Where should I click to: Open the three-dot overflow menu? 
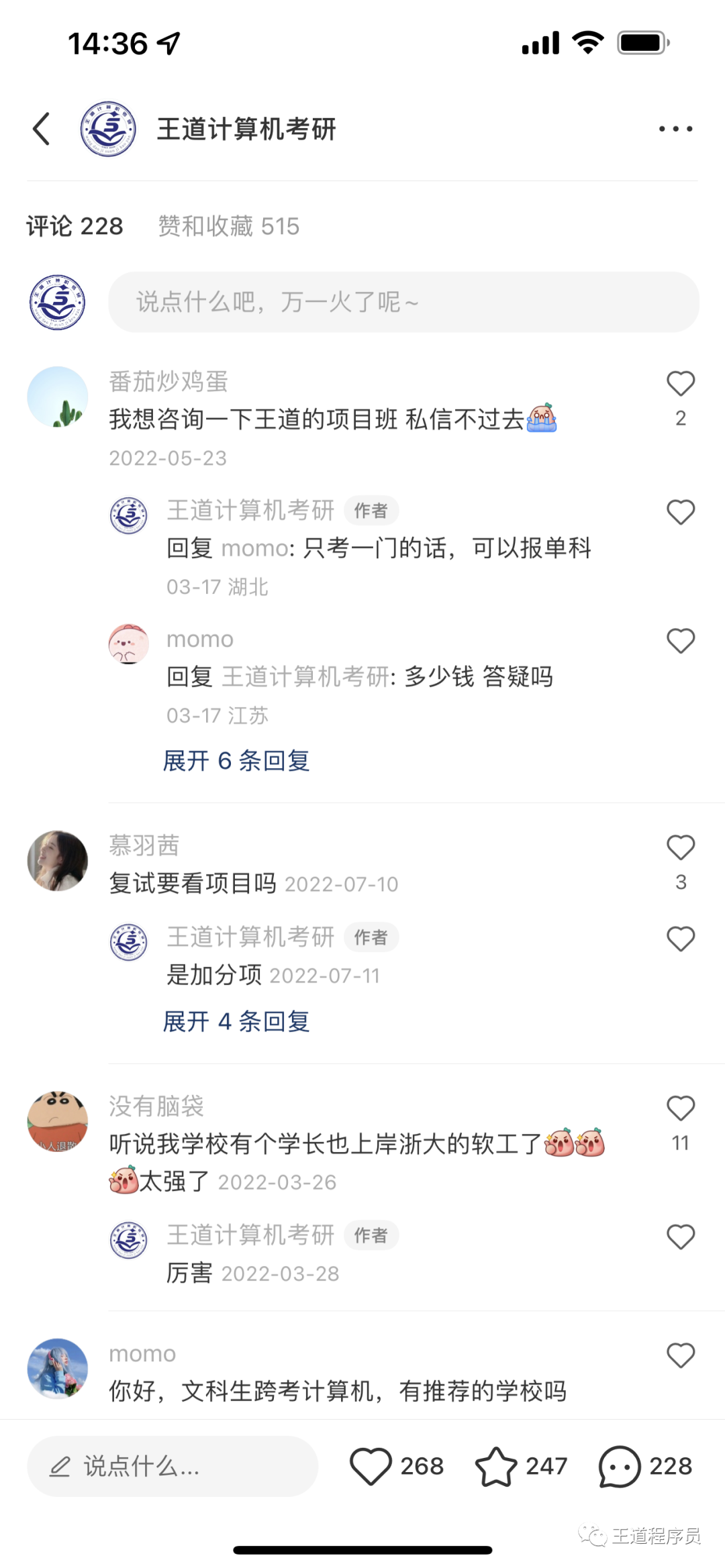[x=675, y=129]
